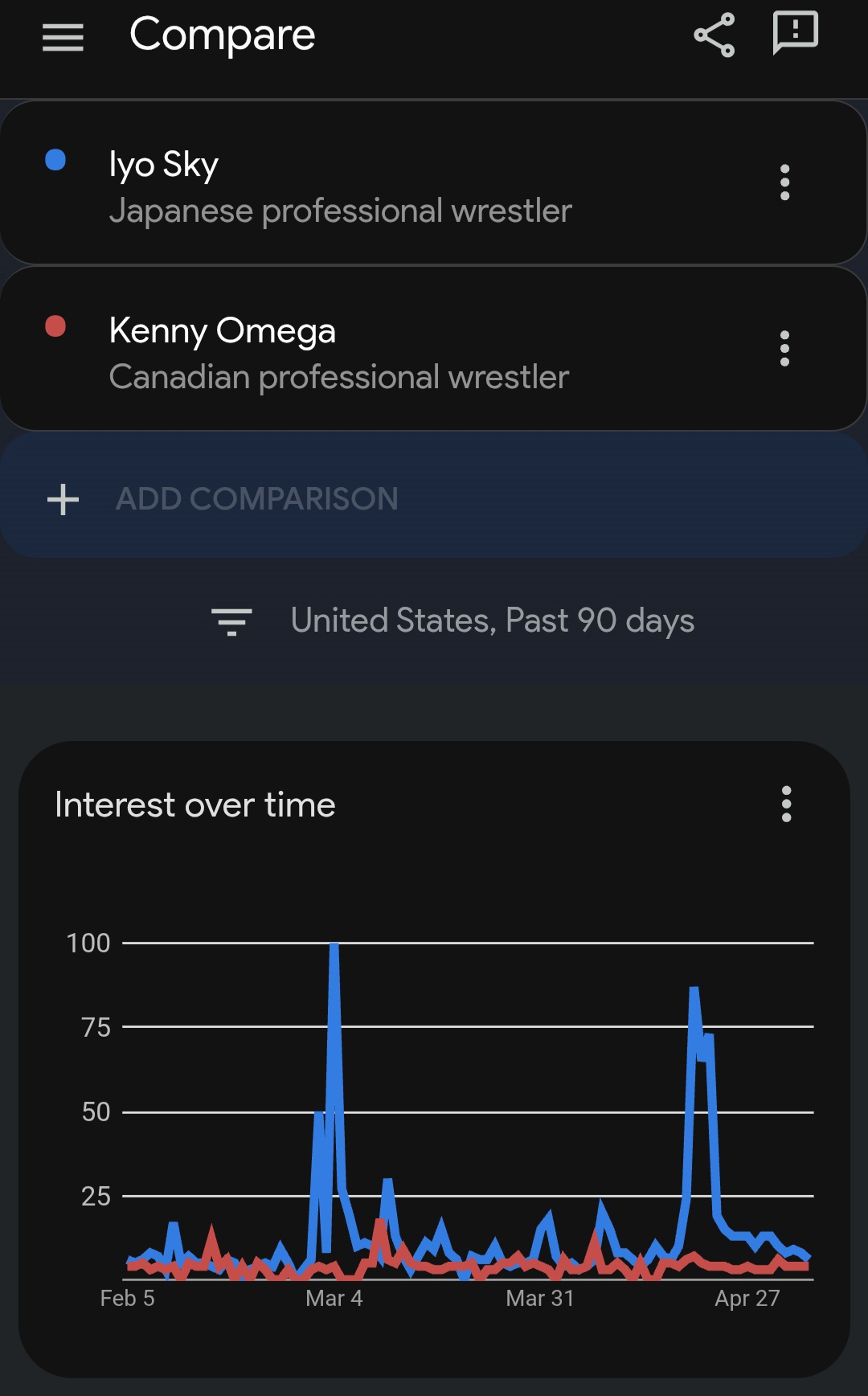Edit the Kenny Omega search term
Screen dimensions: 868x1396
pos(339,352)
